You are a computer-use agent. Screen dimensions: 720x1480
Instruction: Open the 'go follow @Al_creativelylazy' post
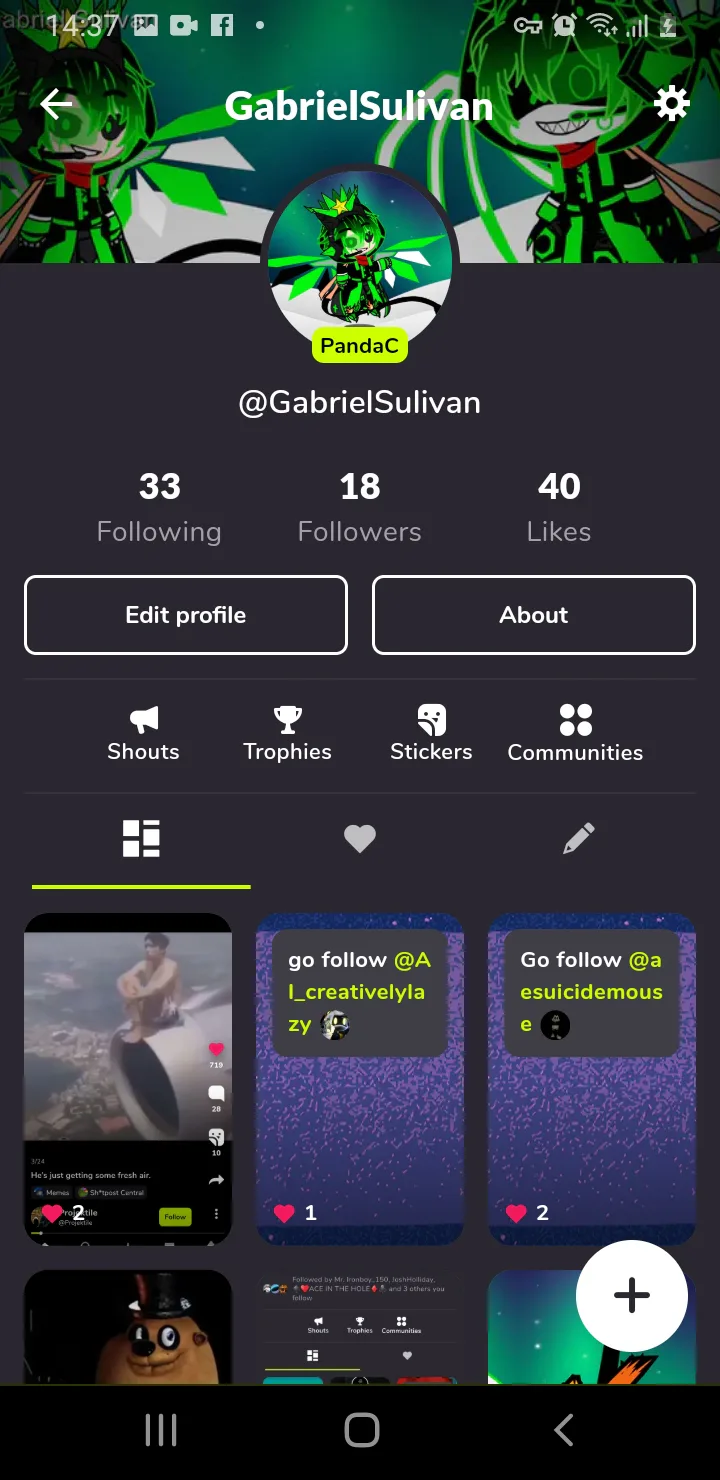click(x=360, y=1079)
